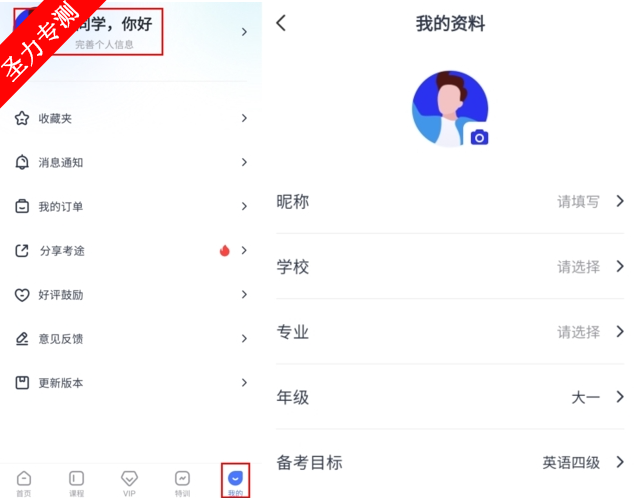The width and height of the screenshot is (643, 498).
Task: Open the 收藏夹 favorites row
Action: [130, 118]
